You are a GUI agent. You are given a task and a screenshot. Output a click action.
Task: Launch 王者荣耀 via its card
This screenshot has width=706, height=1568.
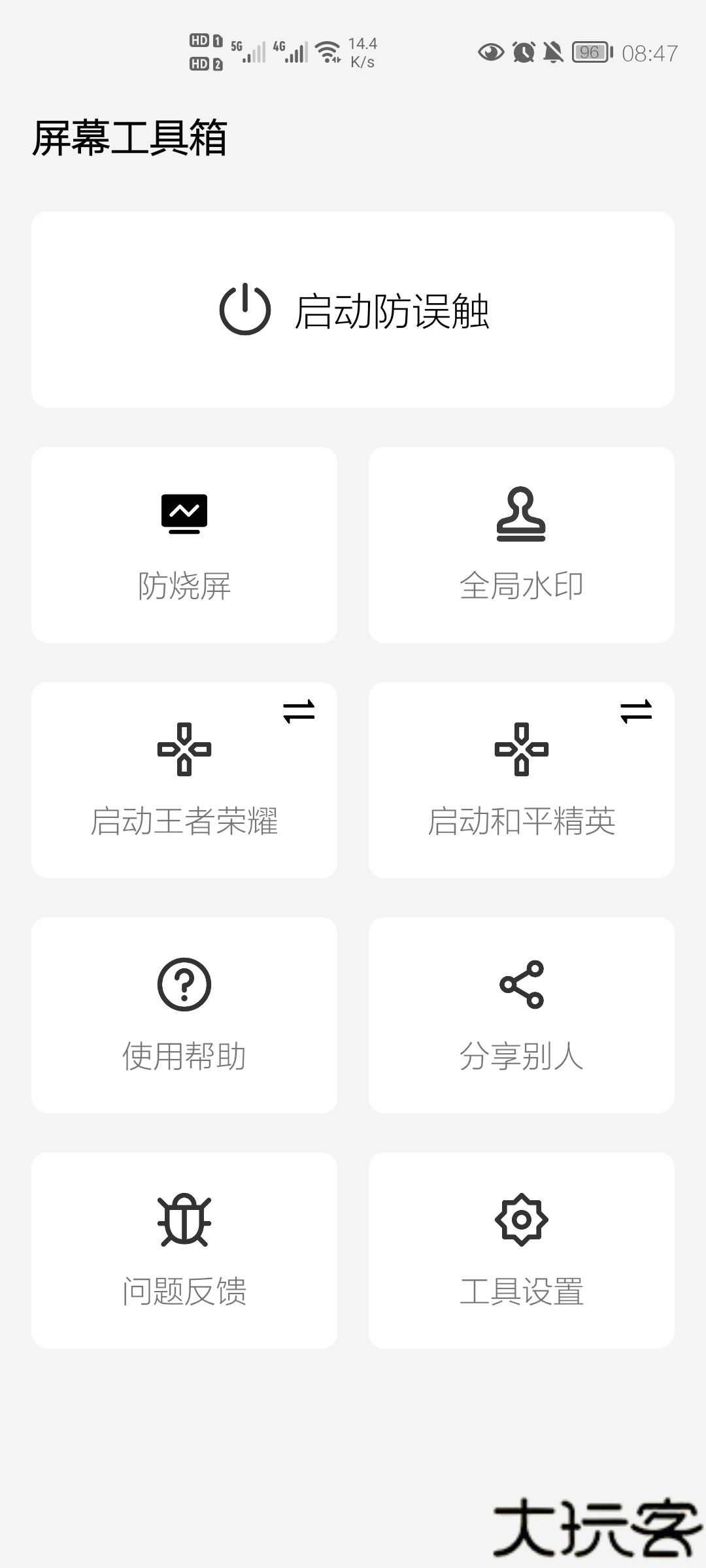point(184,779)
